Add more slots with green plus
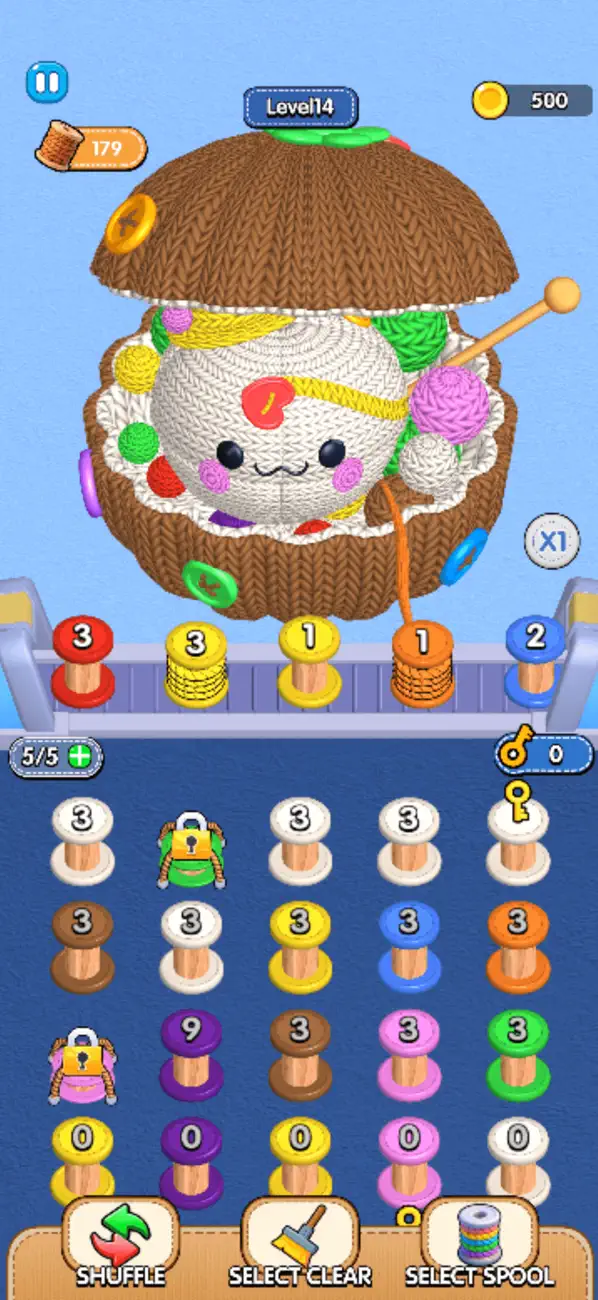598x1300 pixels. [79, 757]
